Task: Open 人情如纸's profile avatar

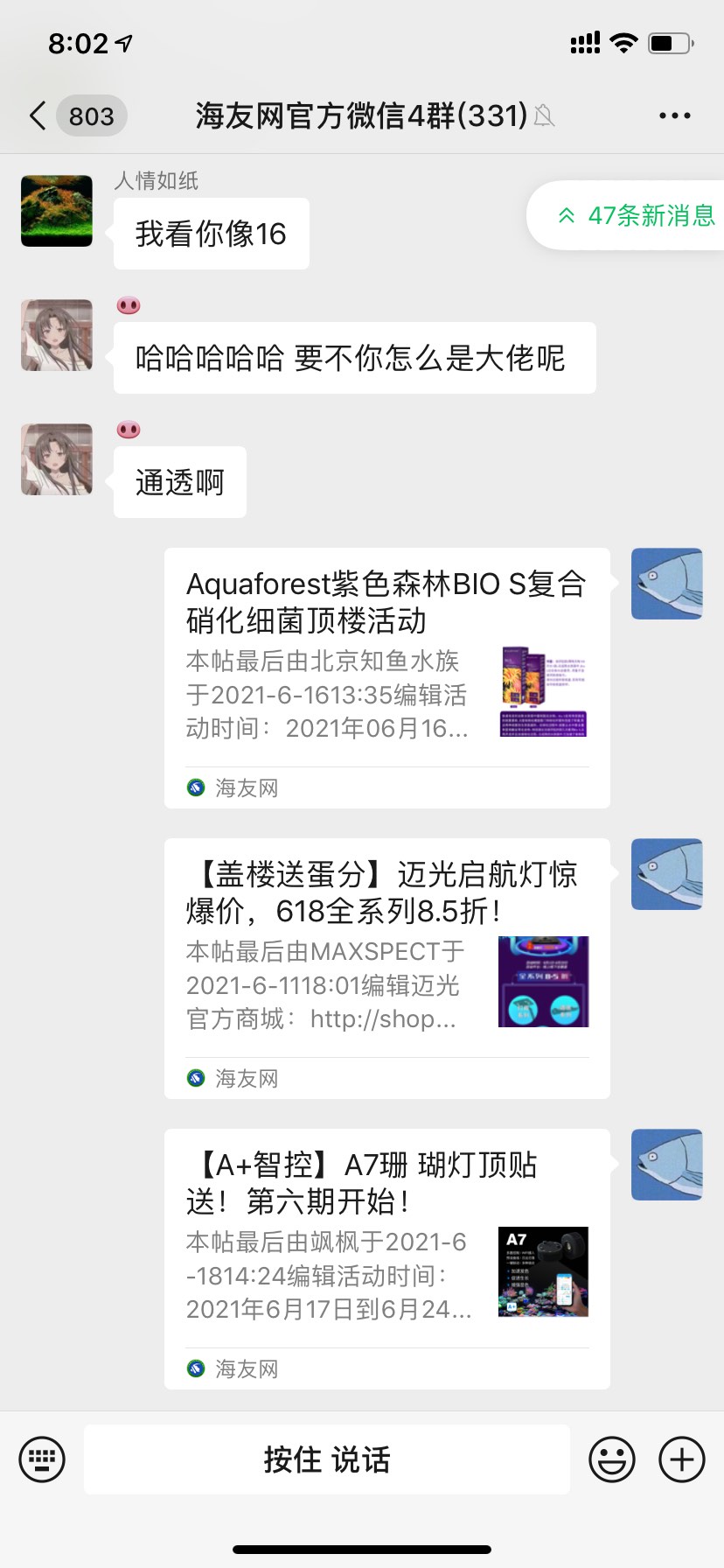Action: (x=57, y=211)
